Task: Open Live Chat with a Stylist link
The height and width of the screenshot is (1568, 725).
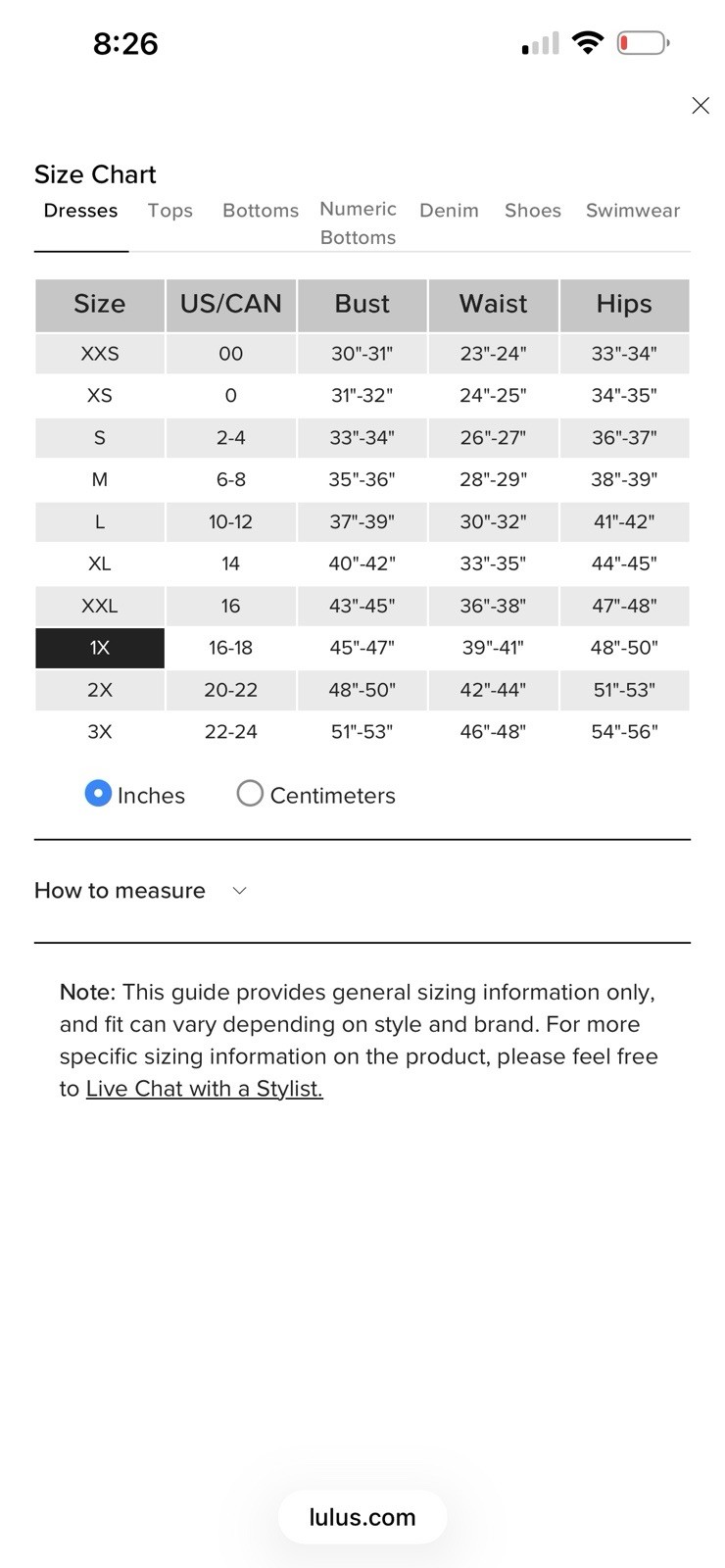Action: click(x=205, y=1089)
